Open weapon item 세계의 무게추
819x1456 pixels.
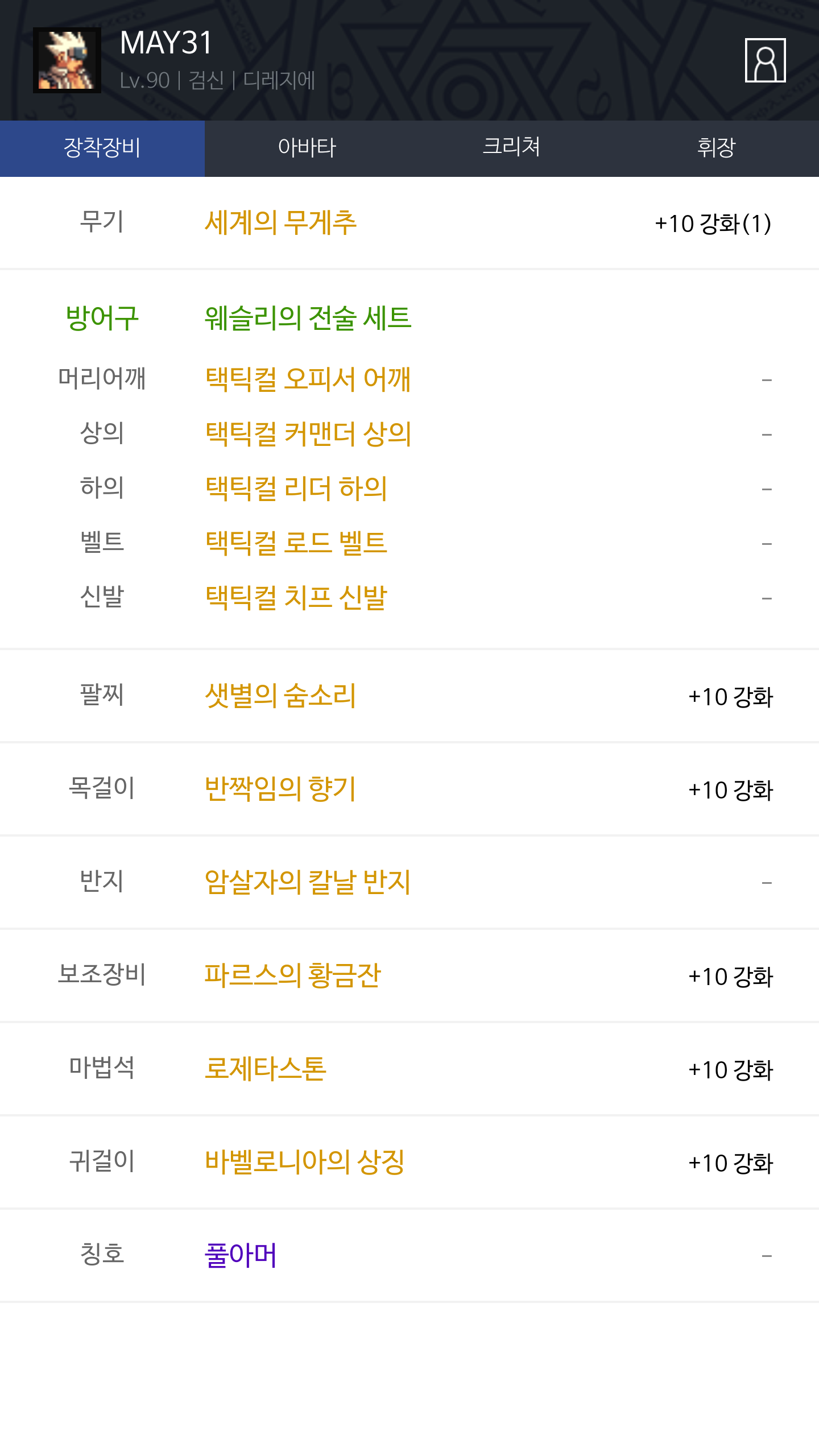[x=280, y=222]
